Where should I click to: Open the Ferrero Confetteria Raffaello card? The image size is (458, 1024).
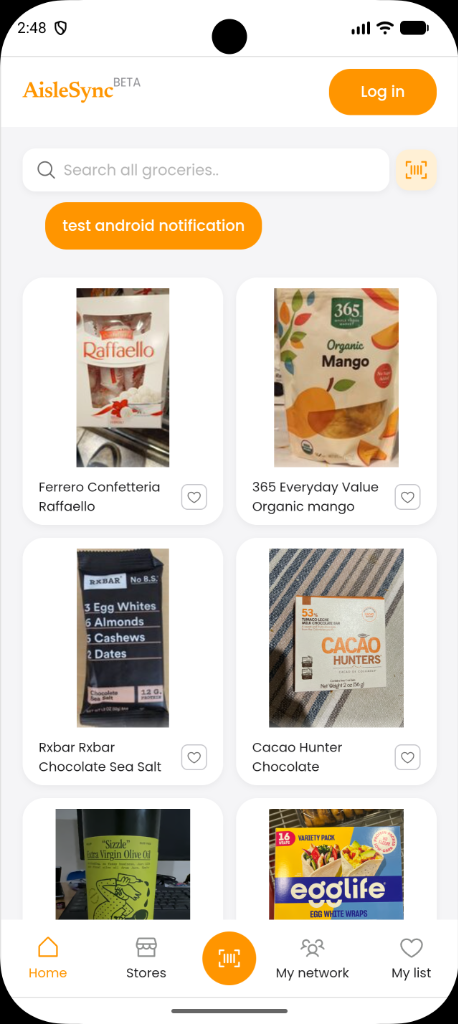point(123,401)
